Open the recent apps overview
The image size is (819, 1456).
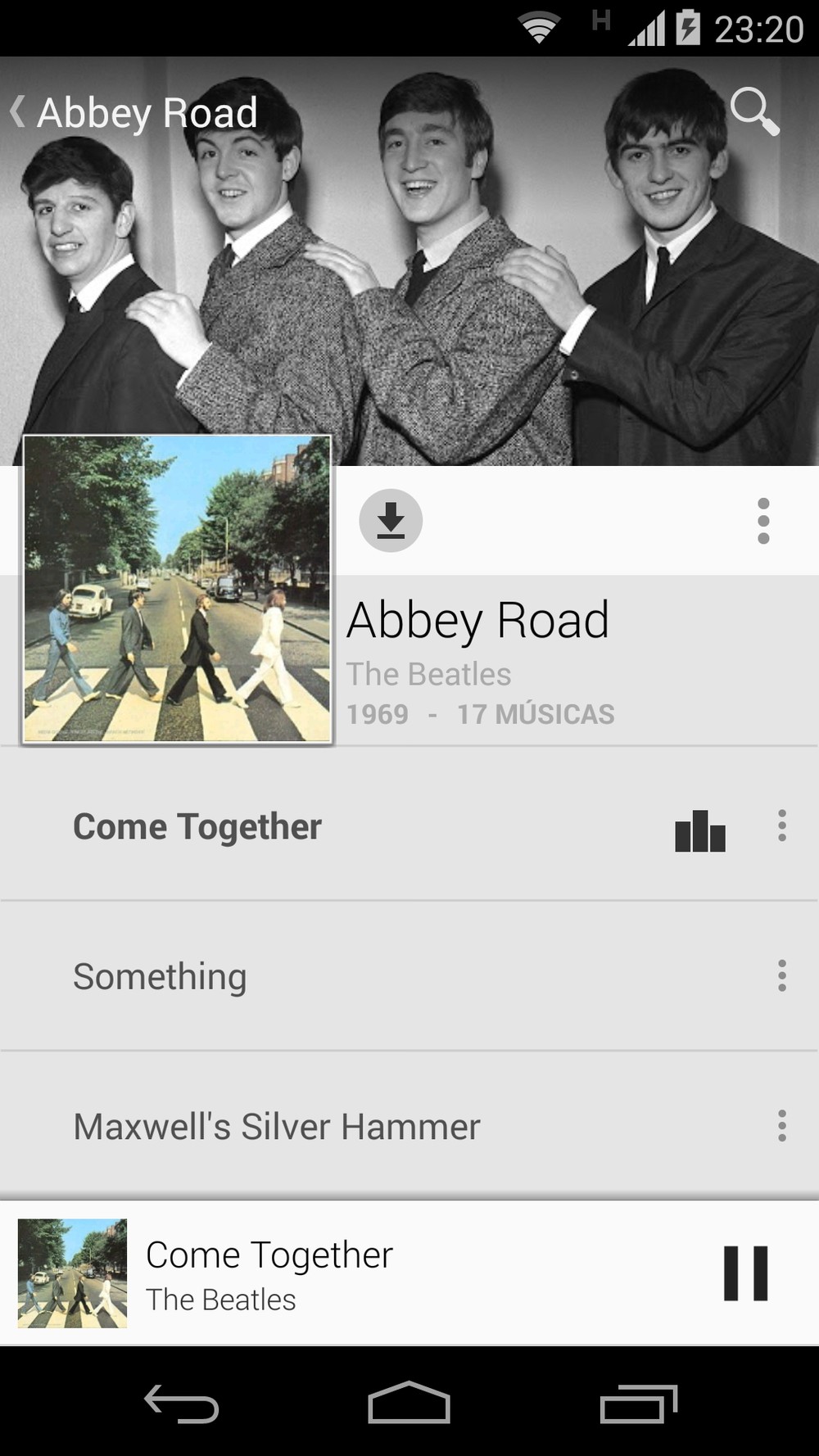638,1403
